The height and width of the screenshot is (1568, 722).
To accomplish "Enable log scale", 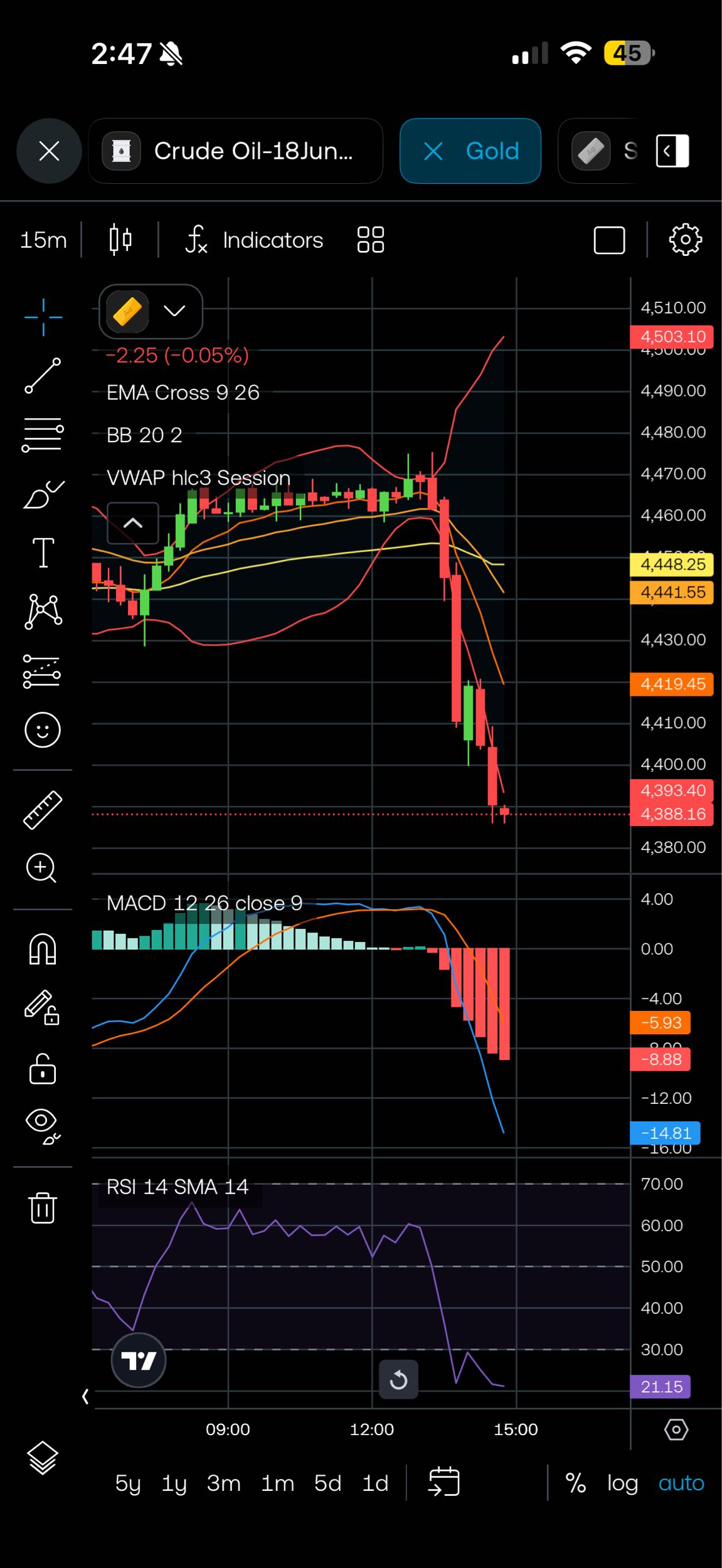I will [x=622, y=1483].
